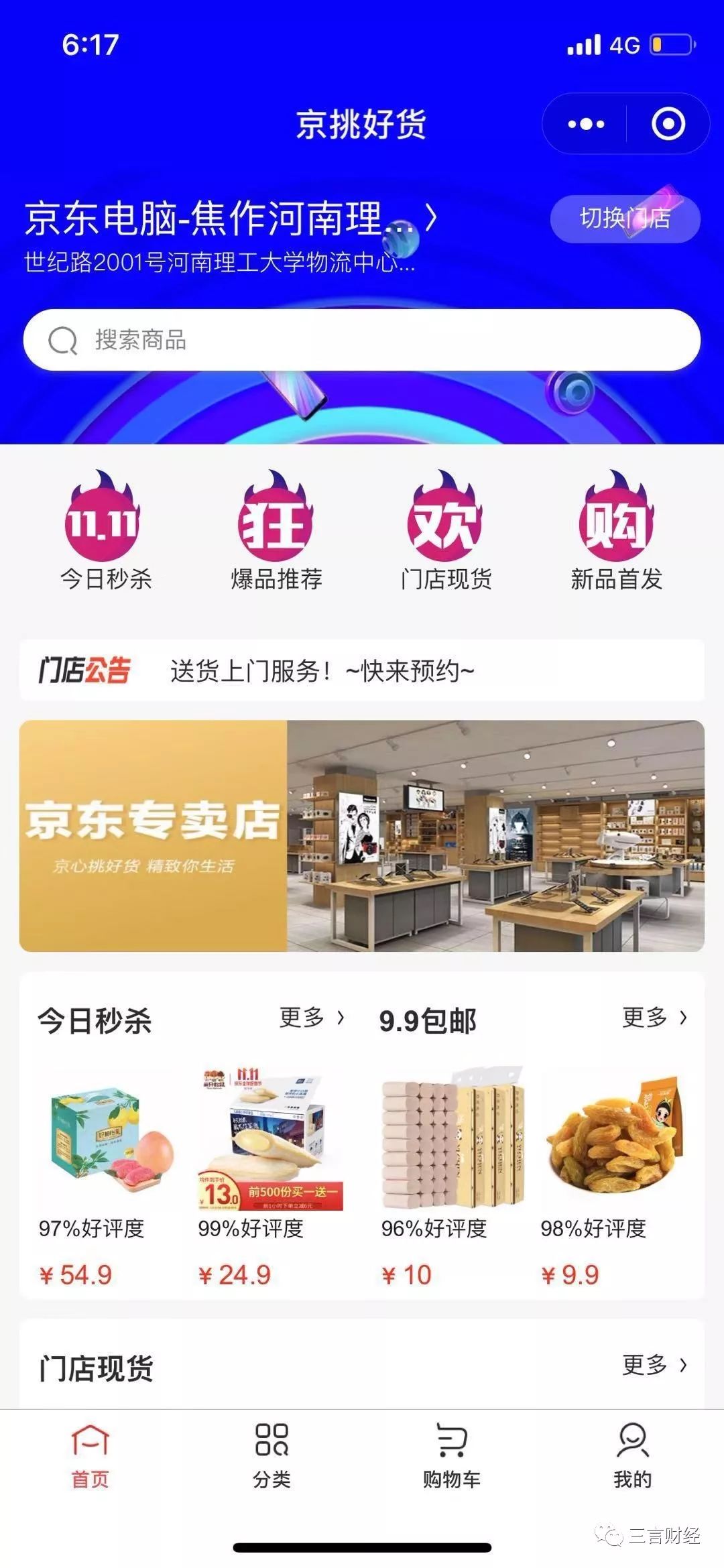
Task: Open 新品首发 category
Action: coord(616,531)
